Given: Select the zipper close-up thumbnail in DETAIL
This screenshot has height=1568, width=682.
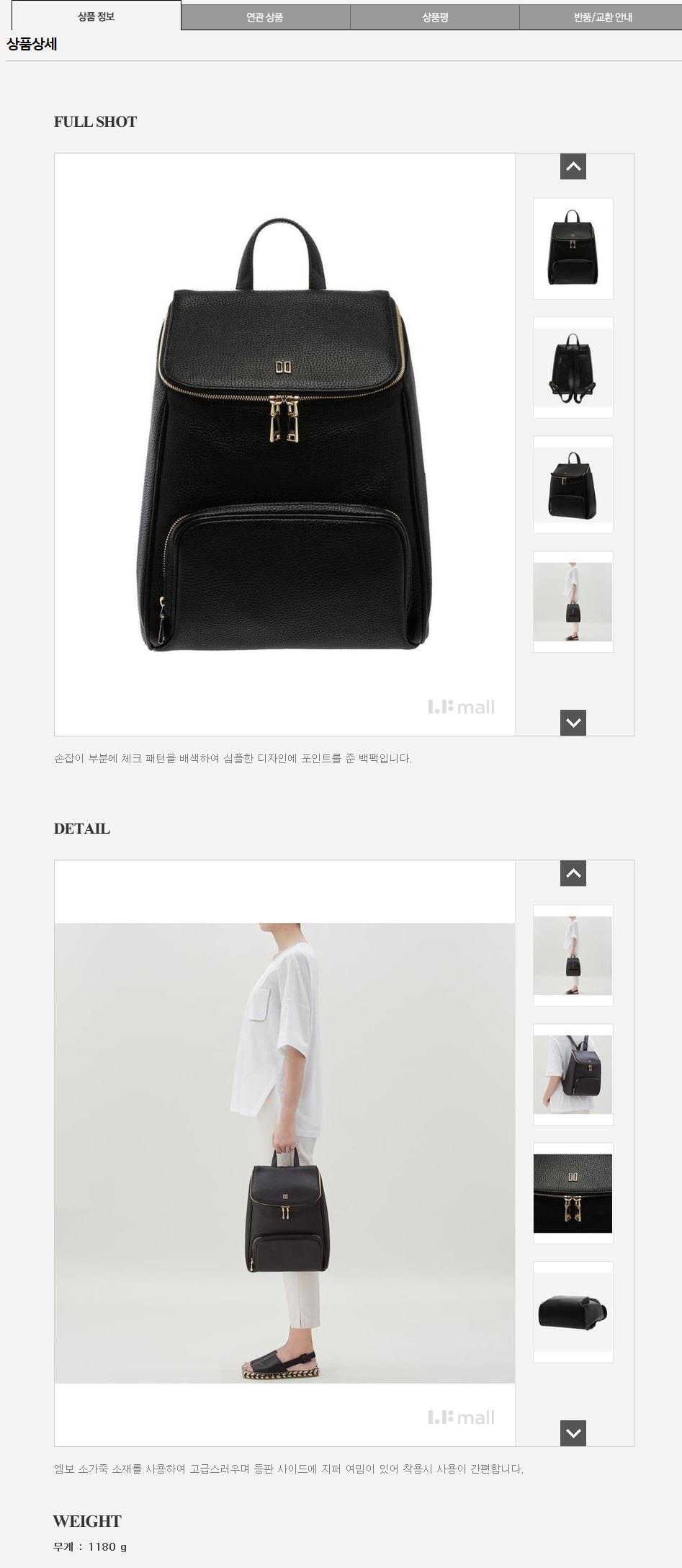Looking at the screenshot, I should coord(573,1193).
